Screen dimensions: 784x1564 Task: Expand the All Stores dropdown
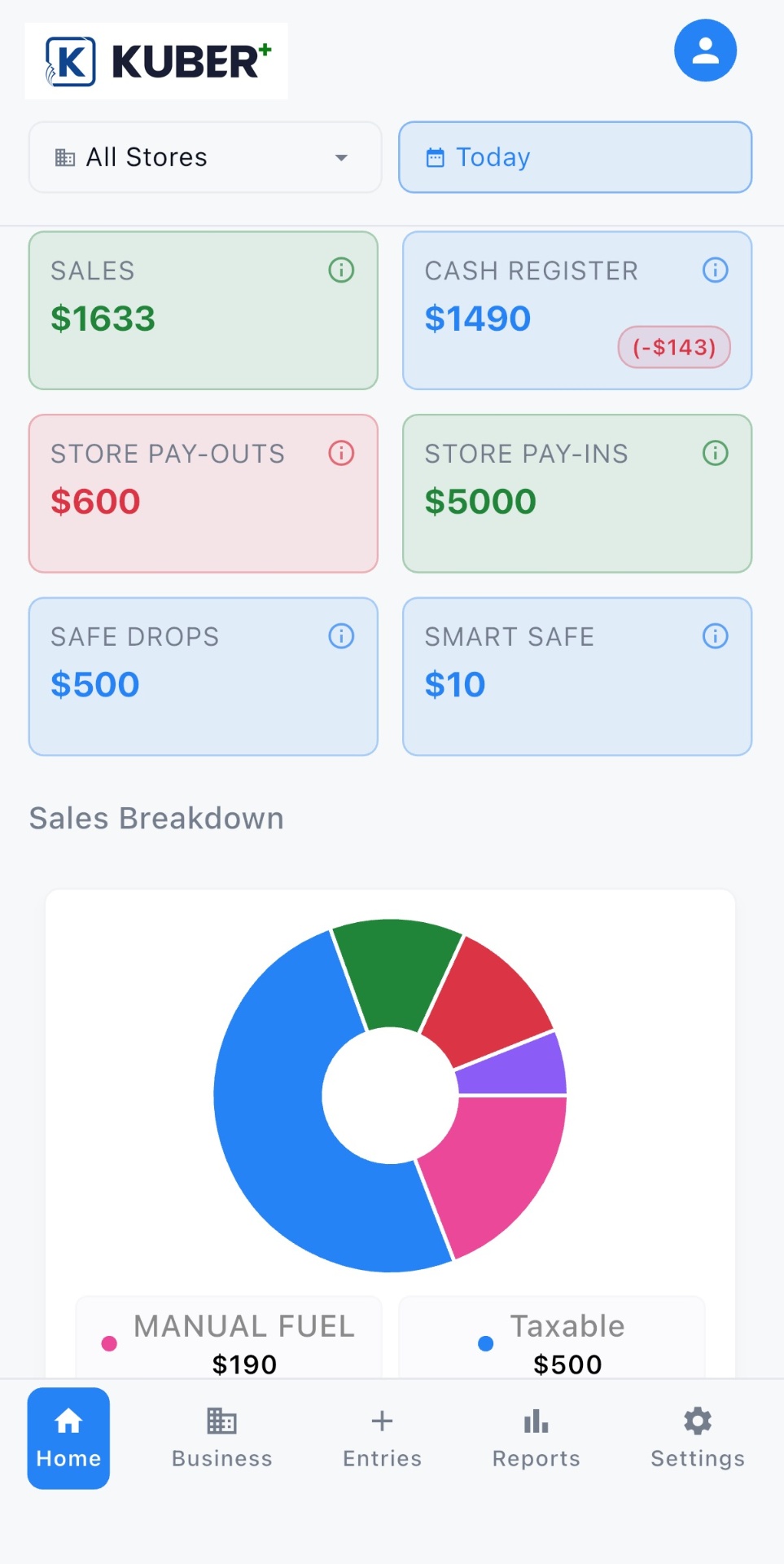point(205,157)
